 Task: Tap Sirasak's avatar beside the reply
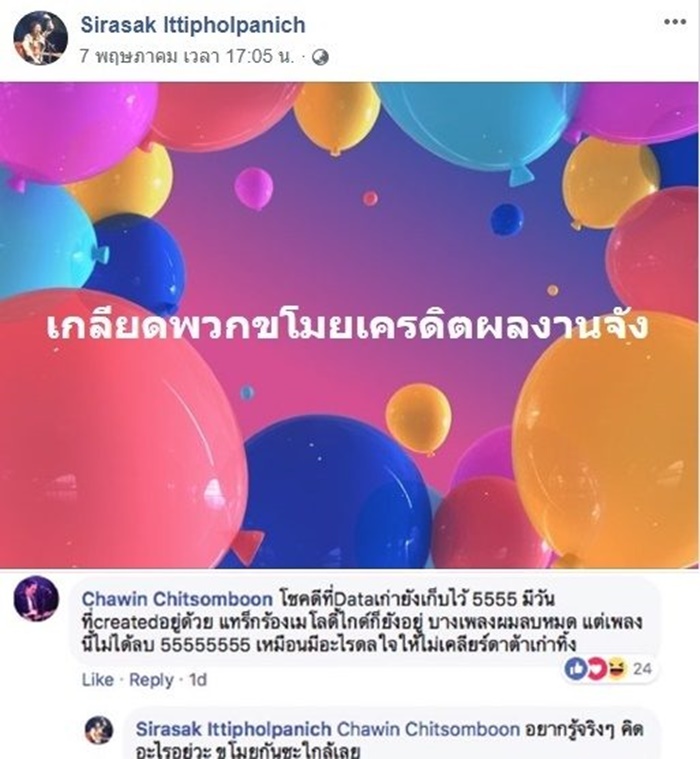(x=99, y=730)
